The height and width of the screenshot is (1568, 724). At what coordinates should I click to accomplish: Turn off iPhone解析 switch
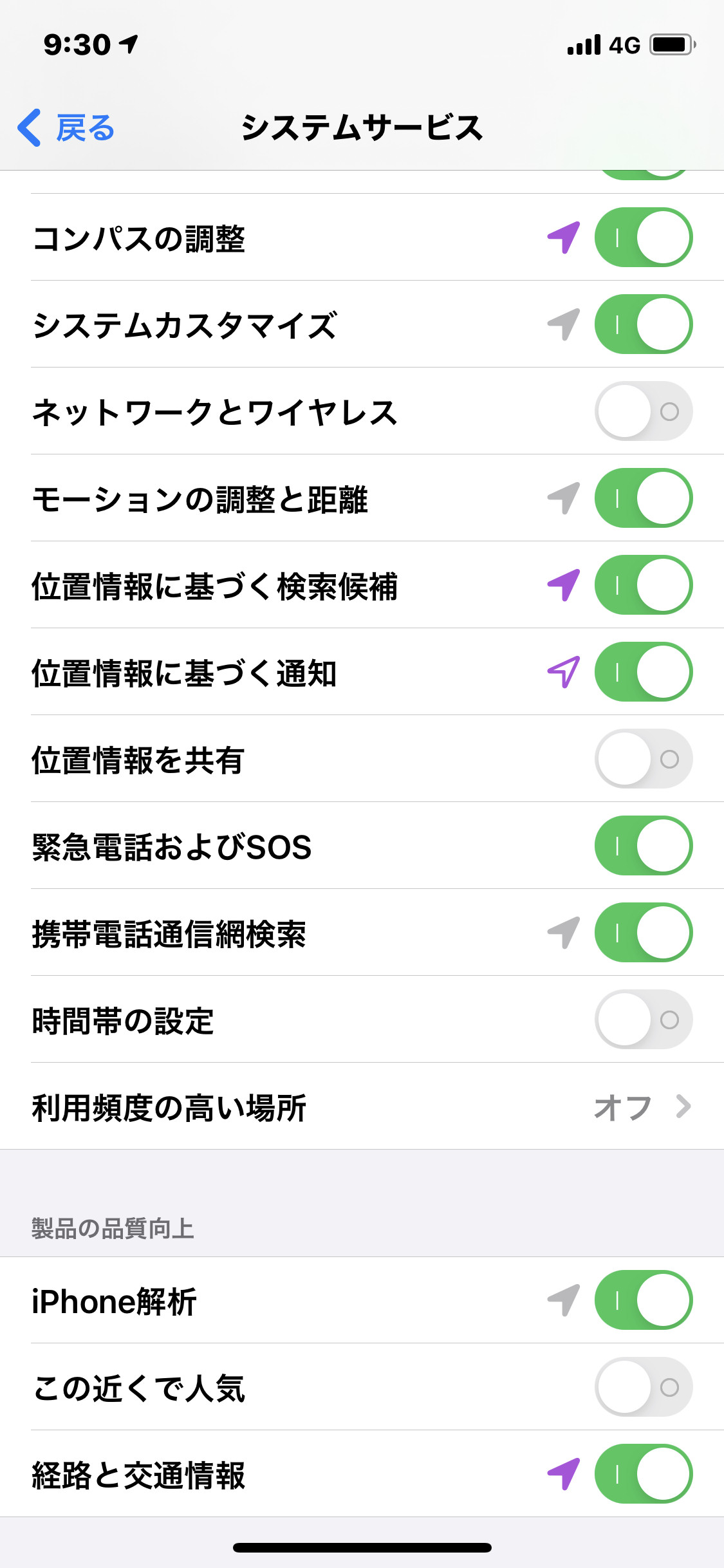pyautogui.click(x=644, y=1300)
